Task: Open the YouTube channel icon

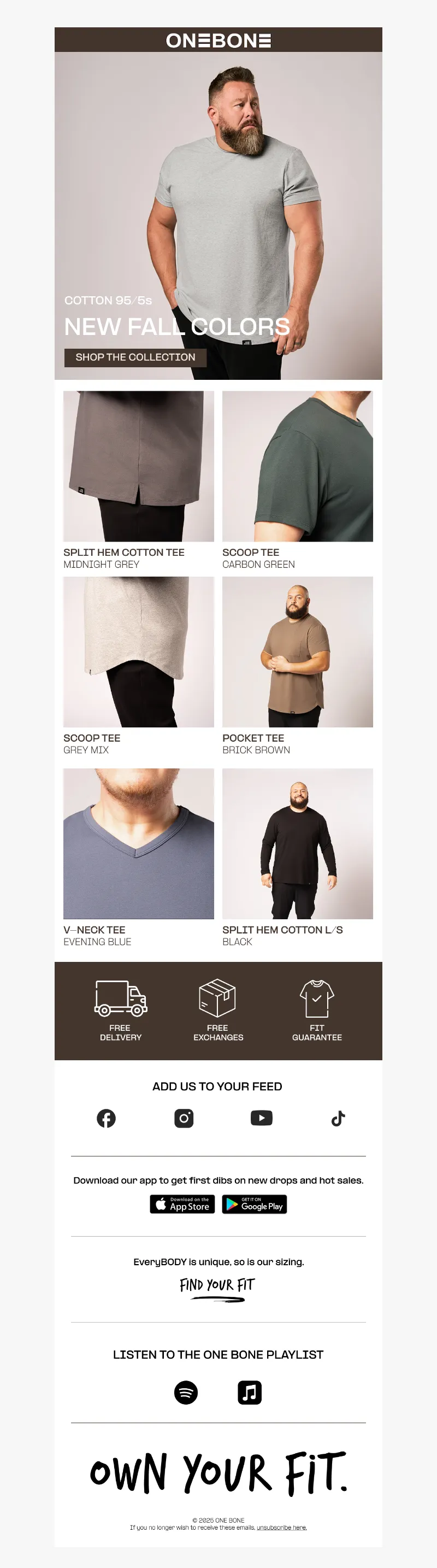Action: [262, 1118]
